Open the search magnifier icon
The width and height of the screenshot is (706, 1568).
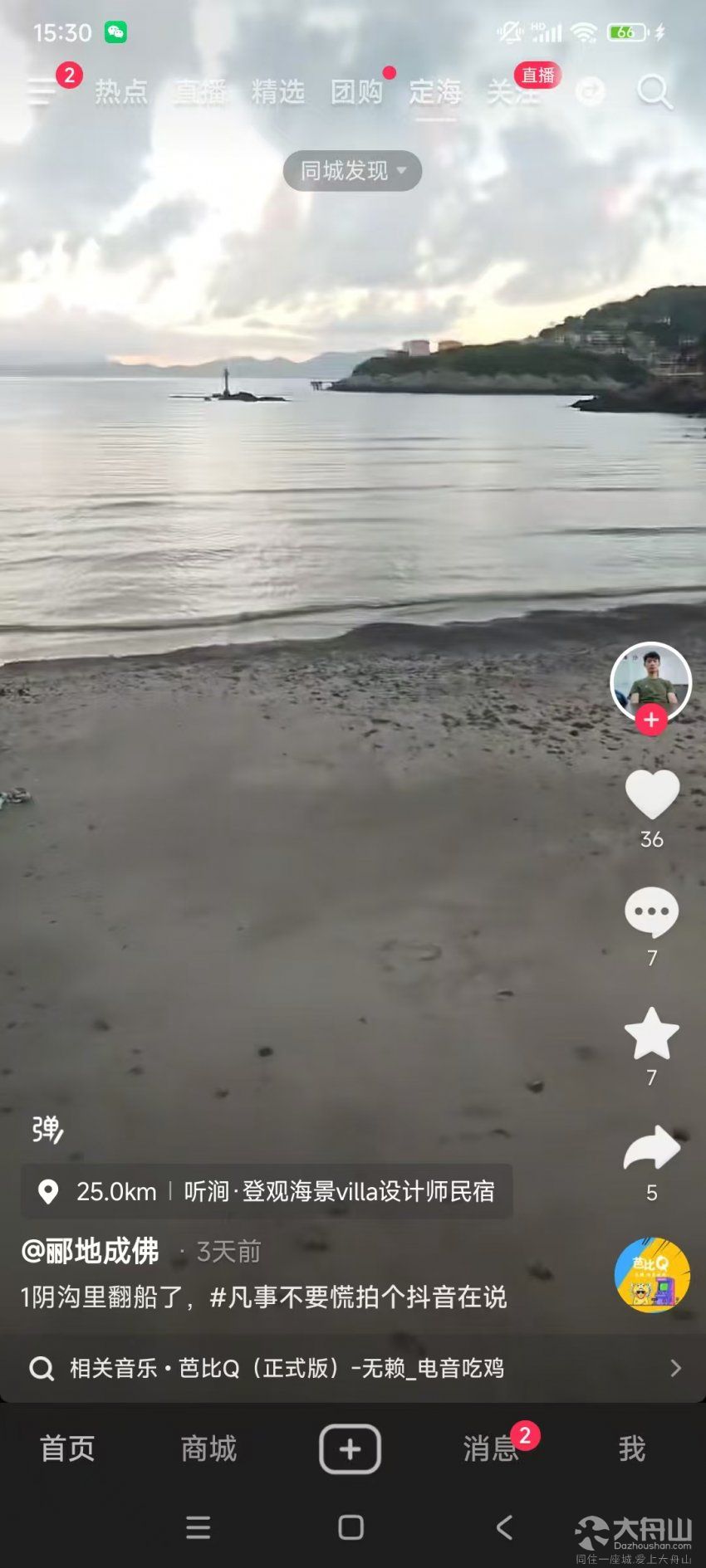(x=655, y=91)
